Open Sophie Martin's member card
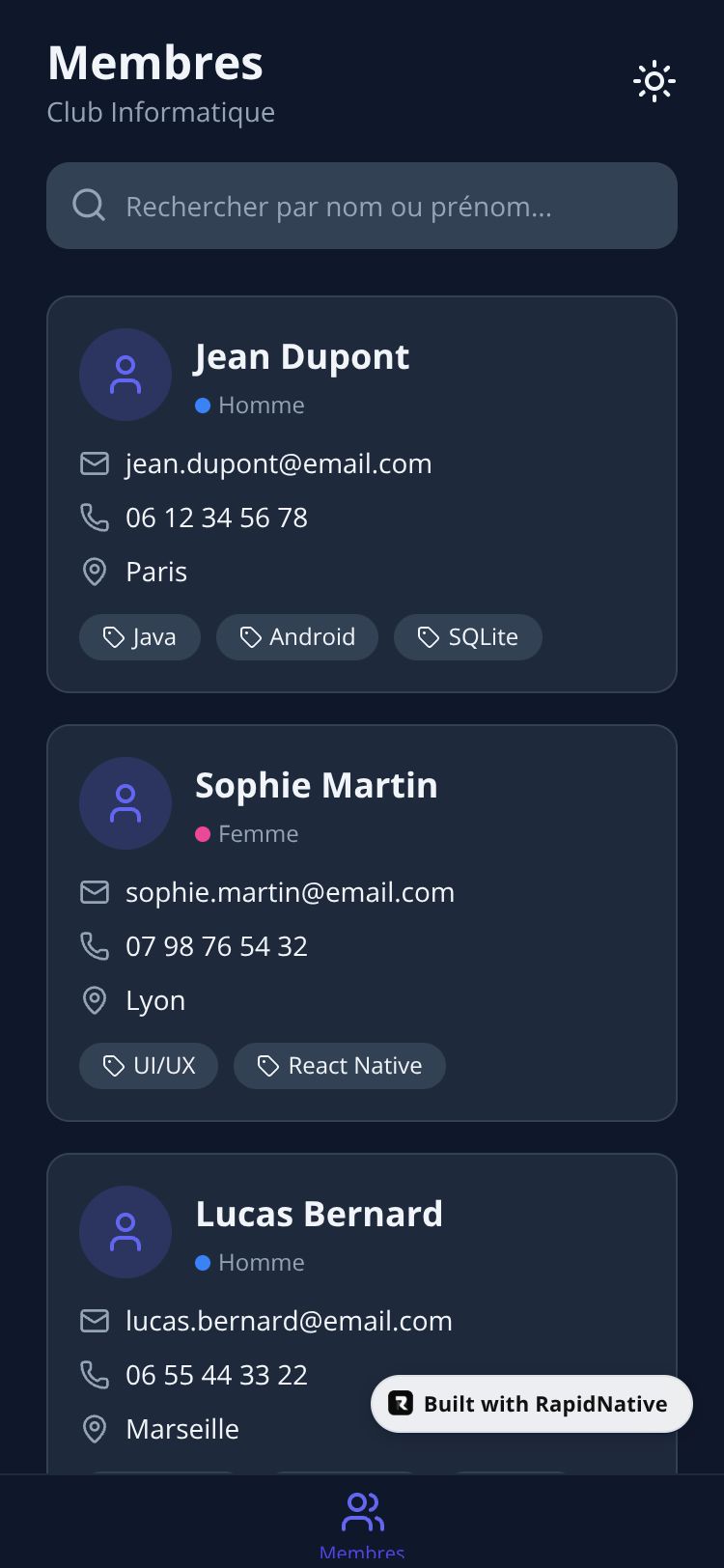 click(x=362, y=922)
